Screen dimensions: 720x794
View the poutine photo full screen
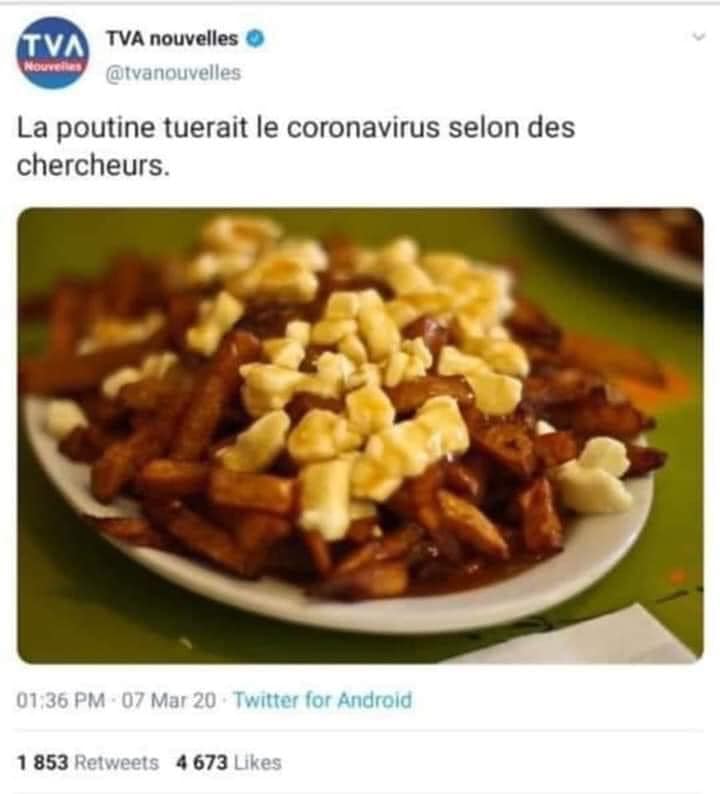coord(360,435)
